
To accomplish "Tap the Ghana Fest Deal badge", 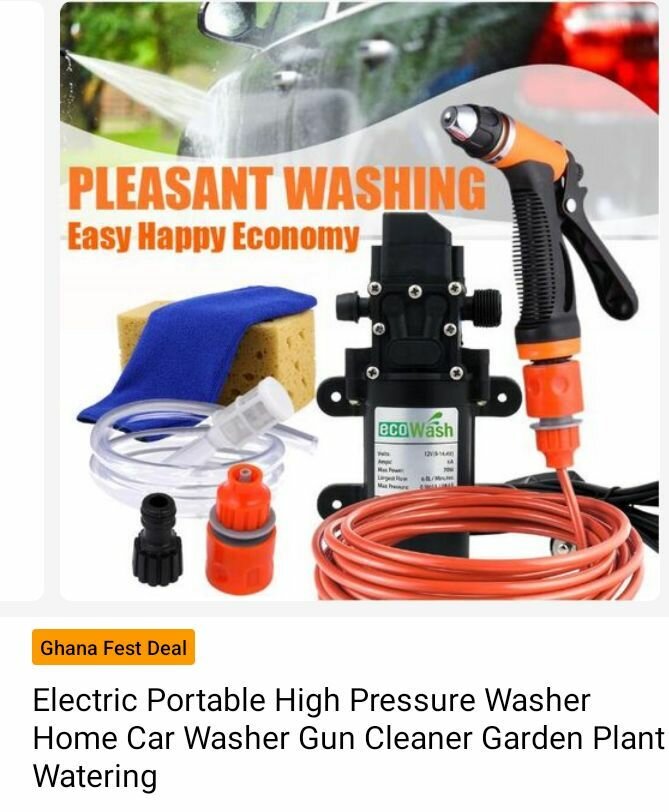I will pyautogui.click(x=113, y=648).
